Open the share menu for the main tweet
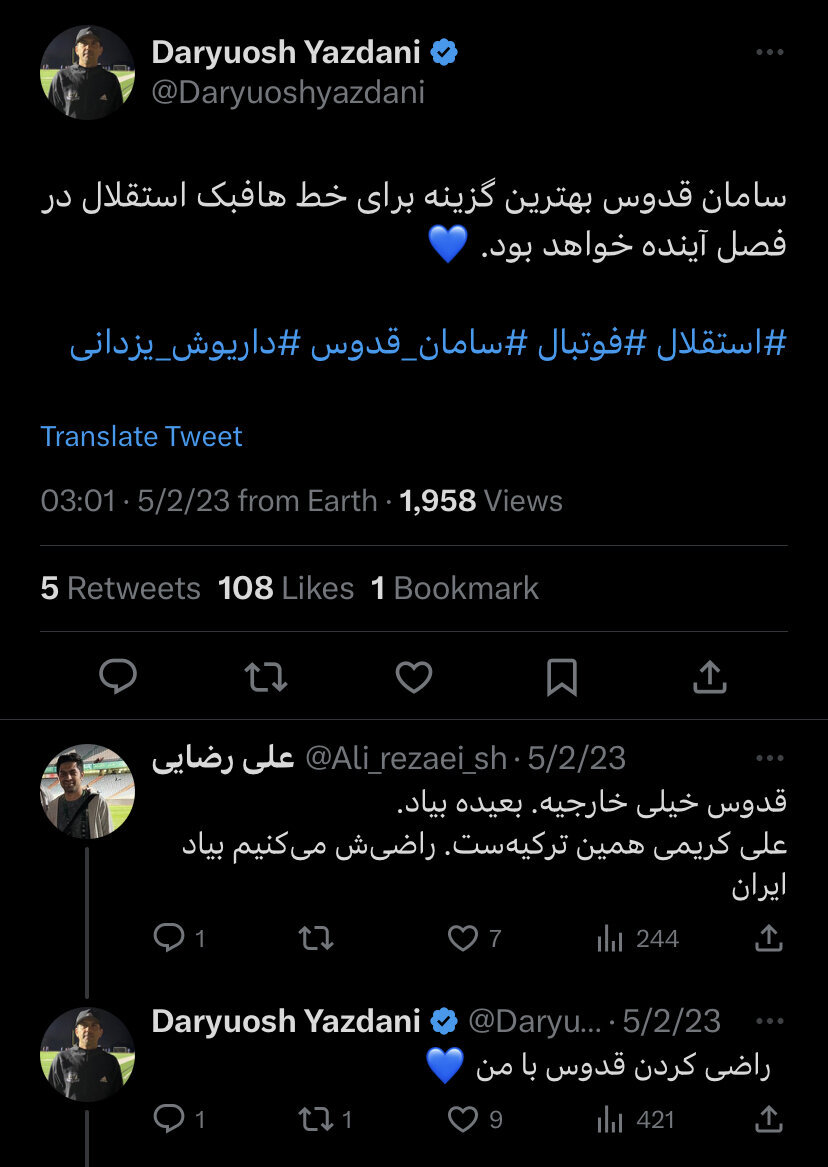This screenshot has width=828, height=1167. (x=710, y=677)
